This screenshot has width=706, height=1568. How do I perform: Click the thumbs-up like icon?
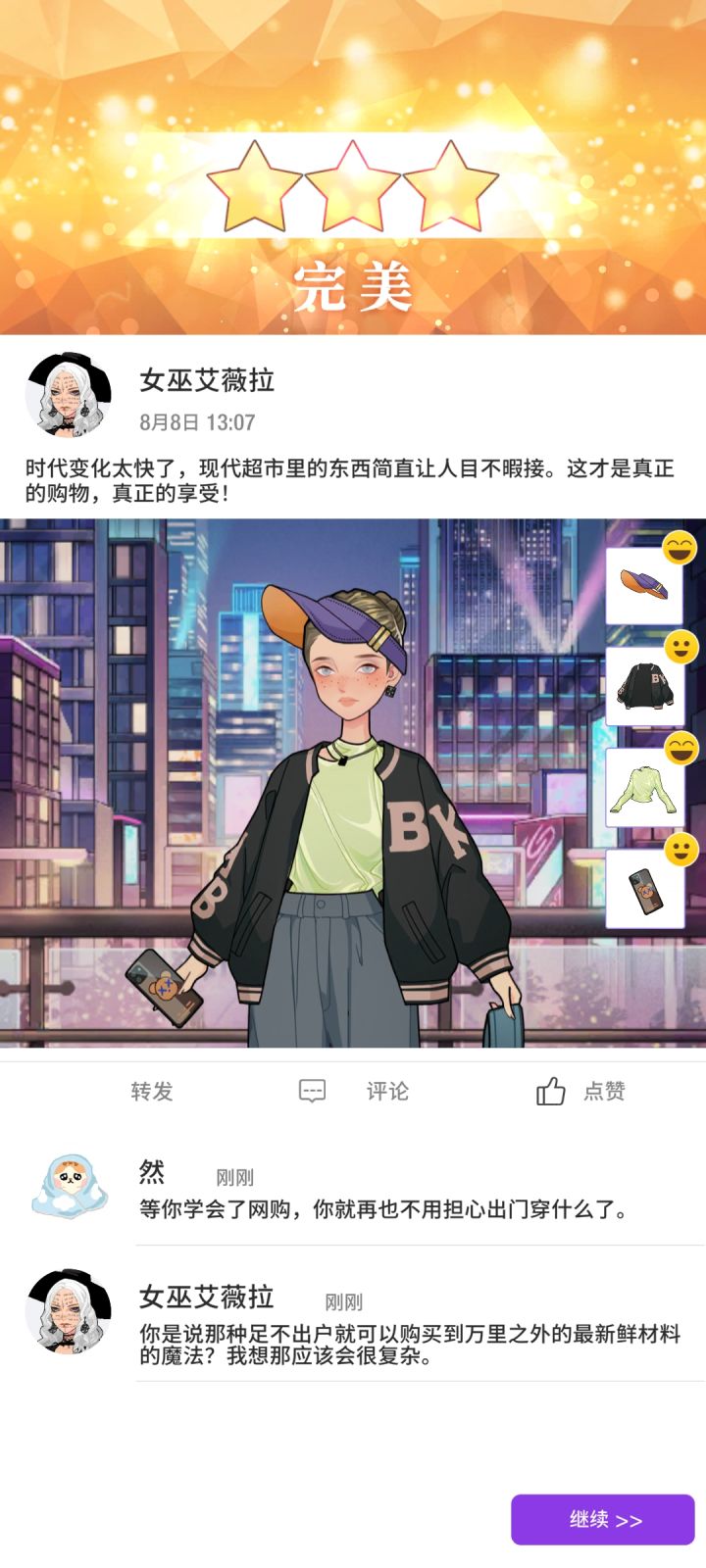(551, 1090)
